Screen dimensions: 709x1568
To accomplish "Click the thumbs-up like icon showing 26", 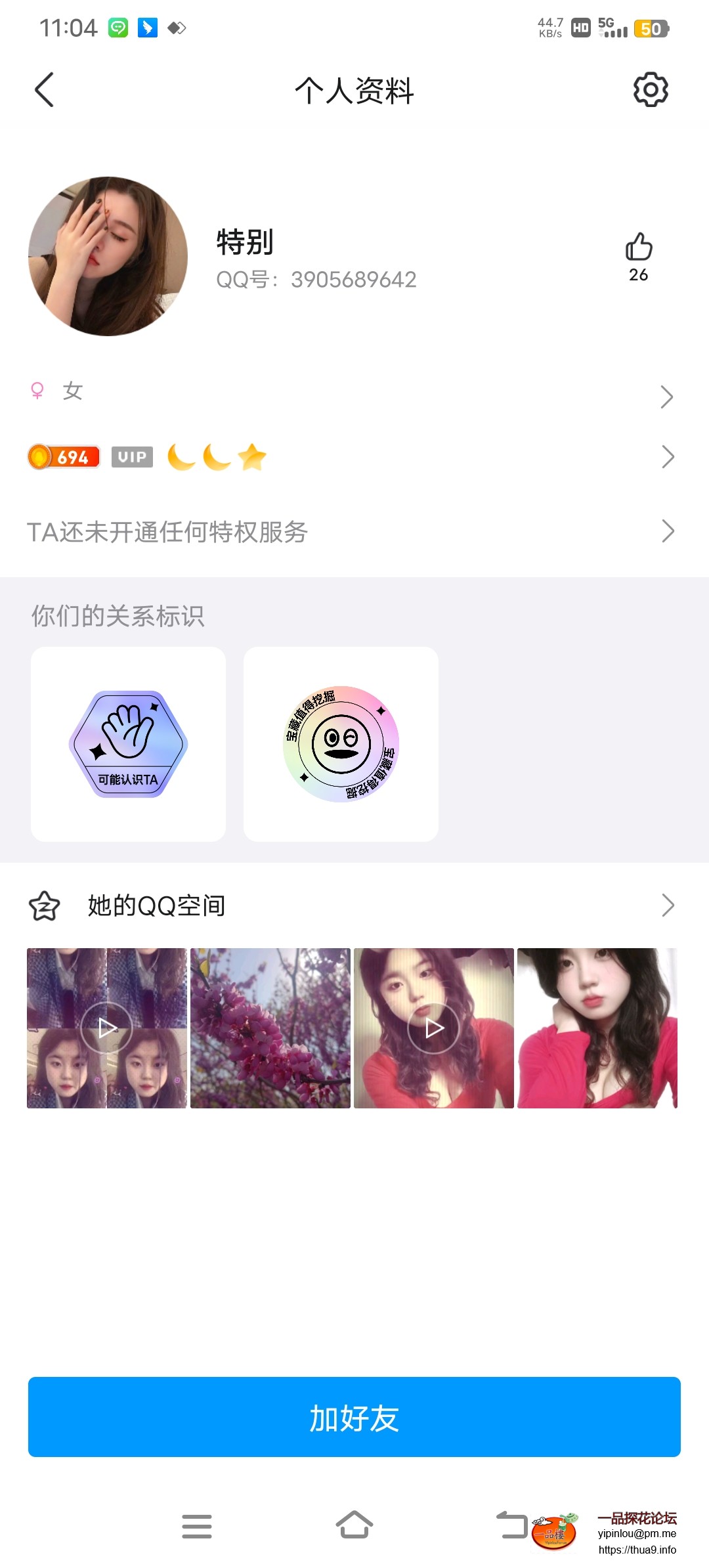I will [x=637, y=248].
